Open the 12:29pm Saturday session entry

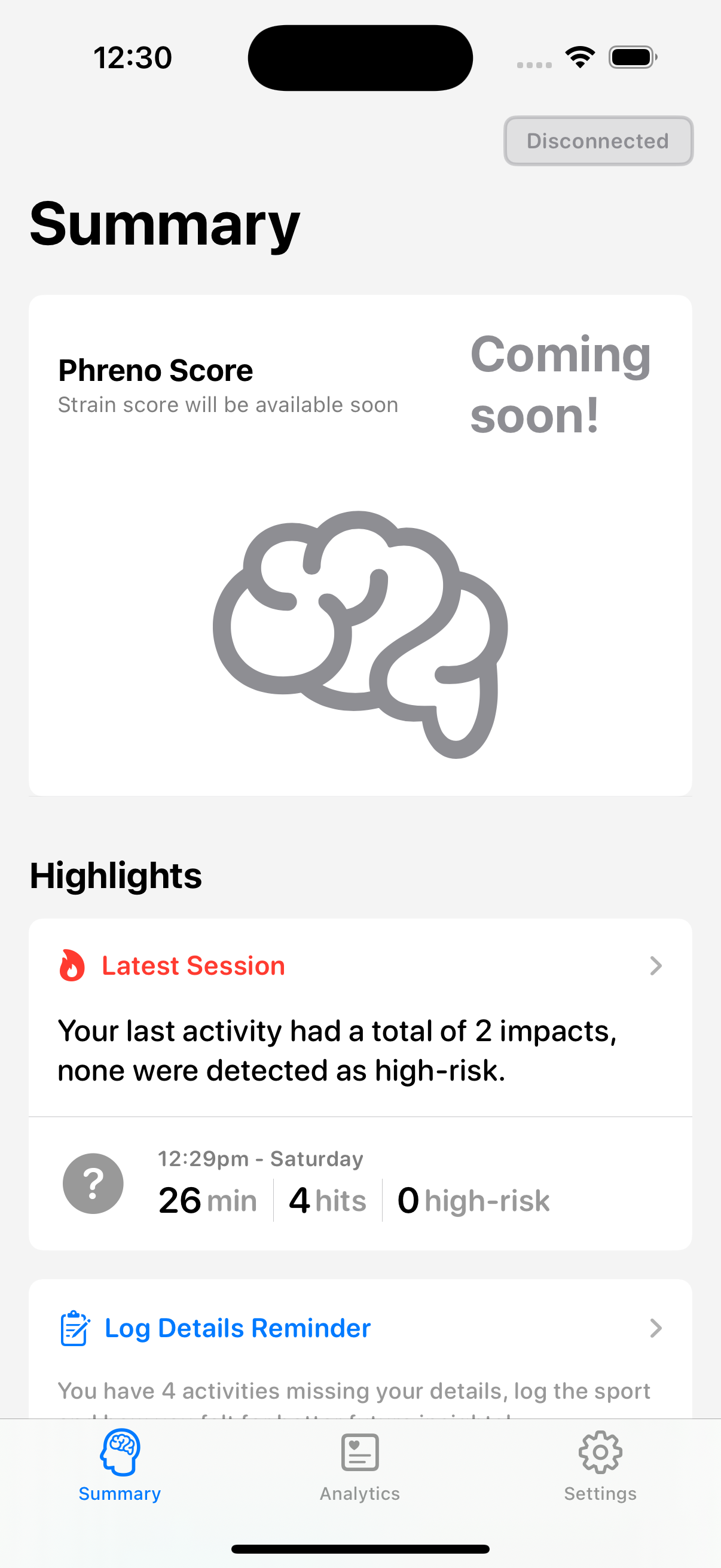click(359, 1184)
